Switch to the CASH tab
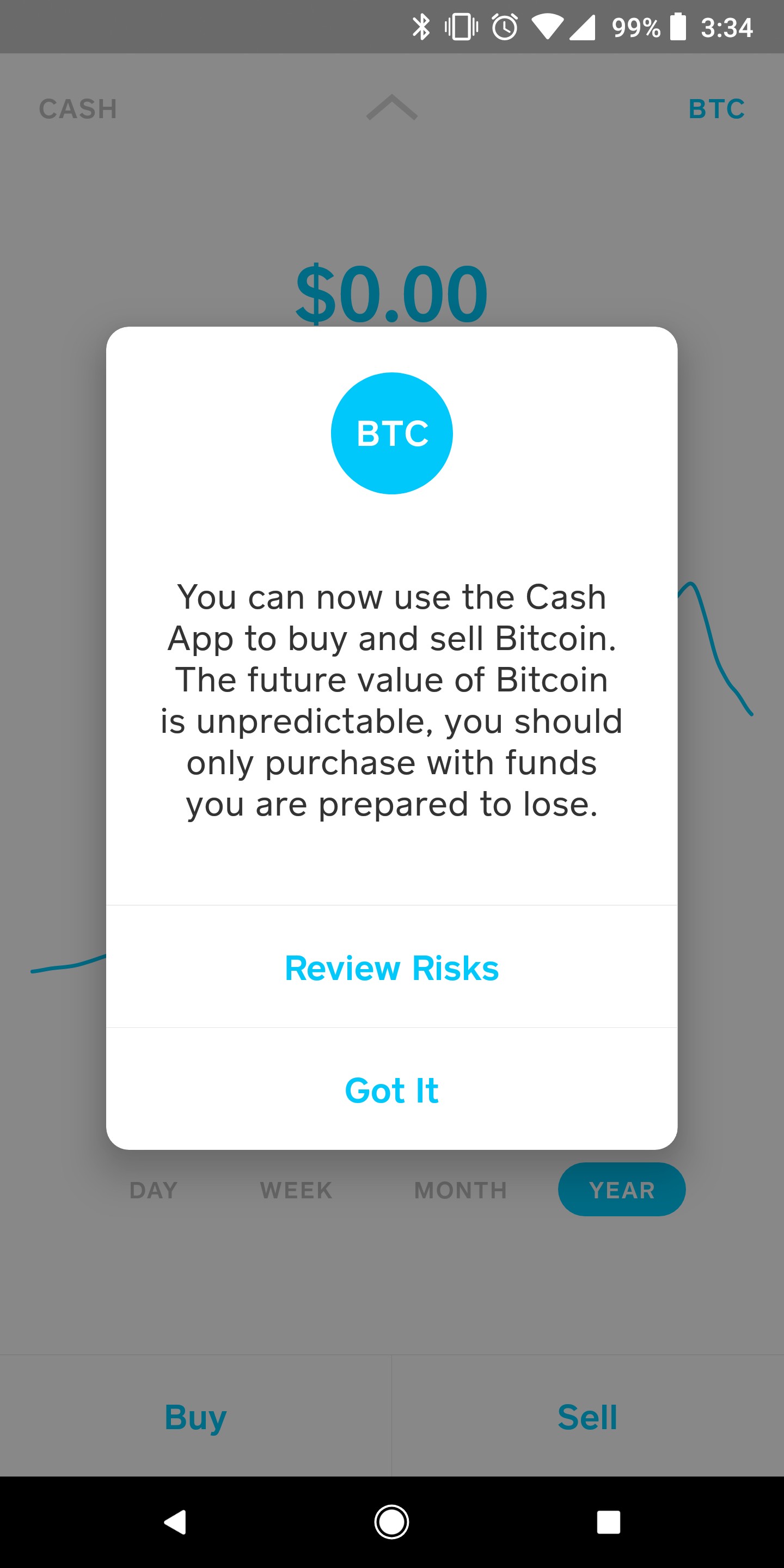 click(78, 109)
